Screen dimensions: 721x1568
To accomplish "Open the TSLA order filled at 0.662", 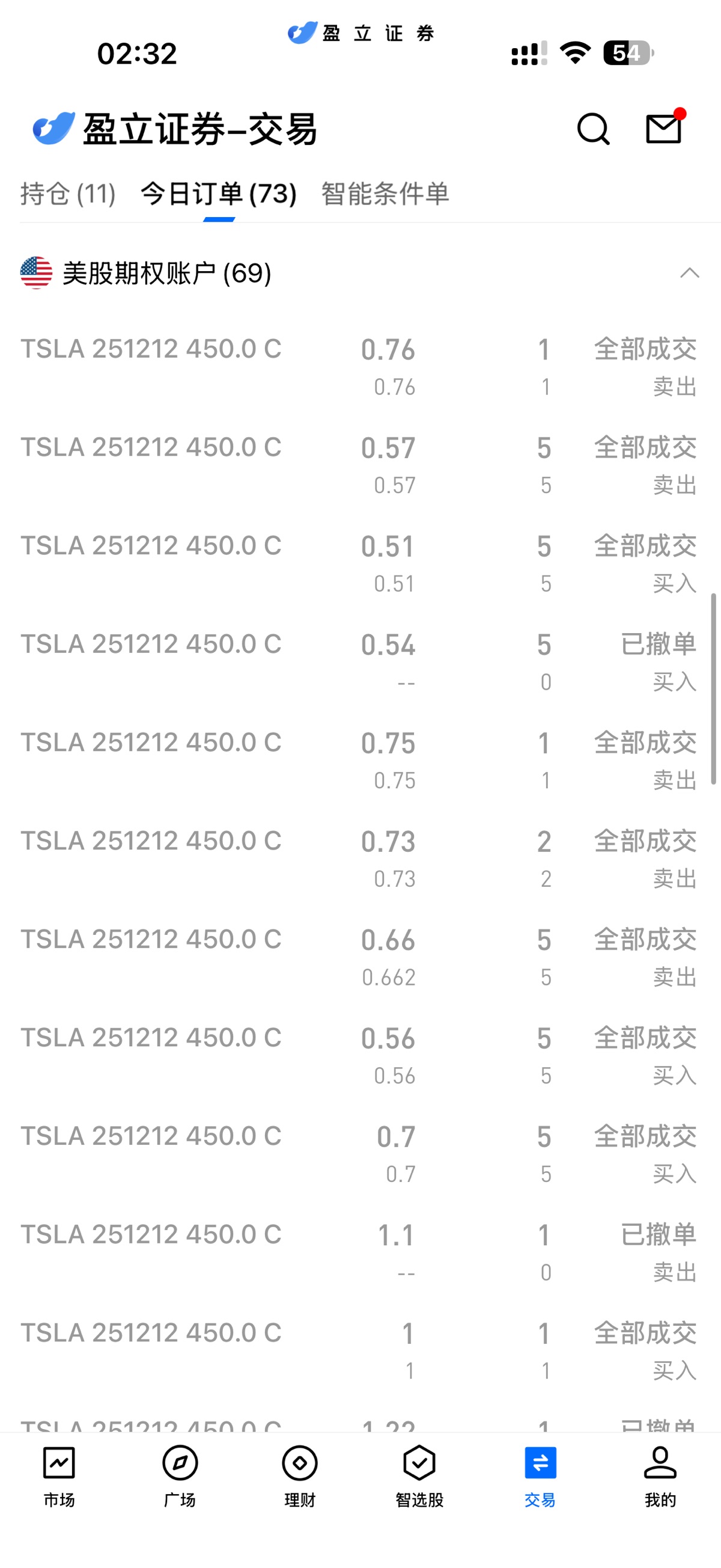I will coord(359,958).
